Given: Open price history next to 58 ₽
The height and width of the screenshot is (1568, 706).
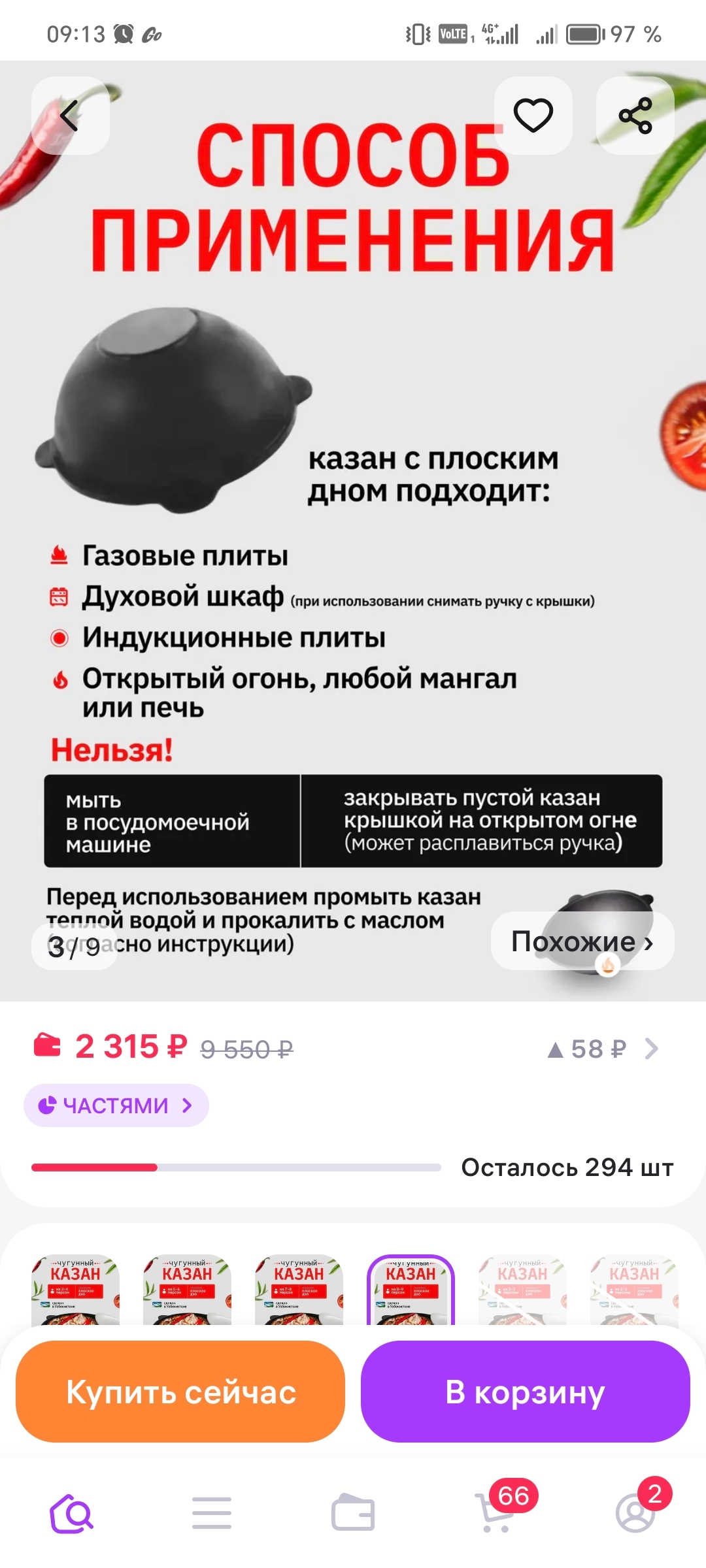Looking at the screenshot, I should point(603,1049).
